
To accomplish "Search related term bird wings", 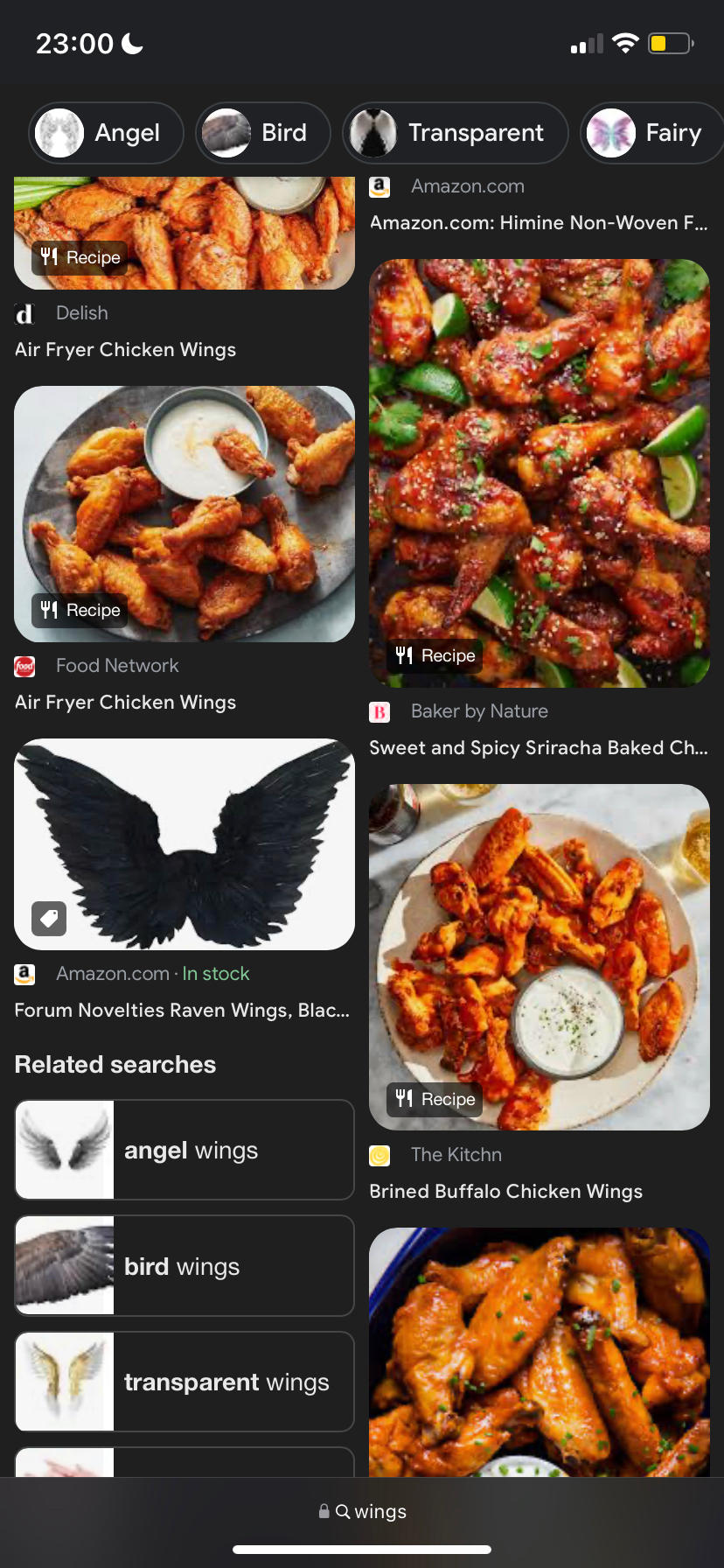I will 184,1266.
